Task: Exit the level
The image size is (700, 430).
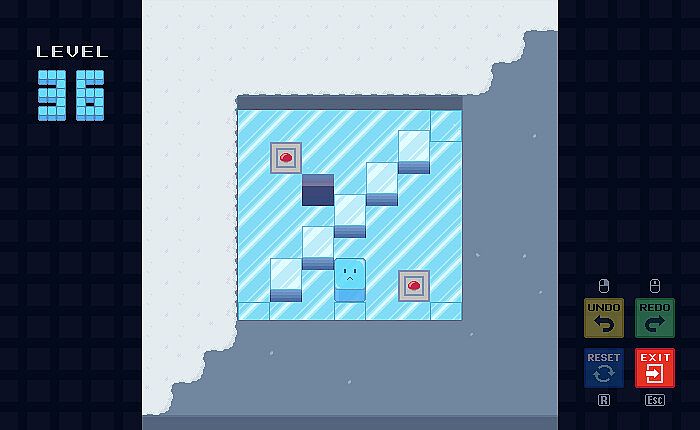Action: 654,367
